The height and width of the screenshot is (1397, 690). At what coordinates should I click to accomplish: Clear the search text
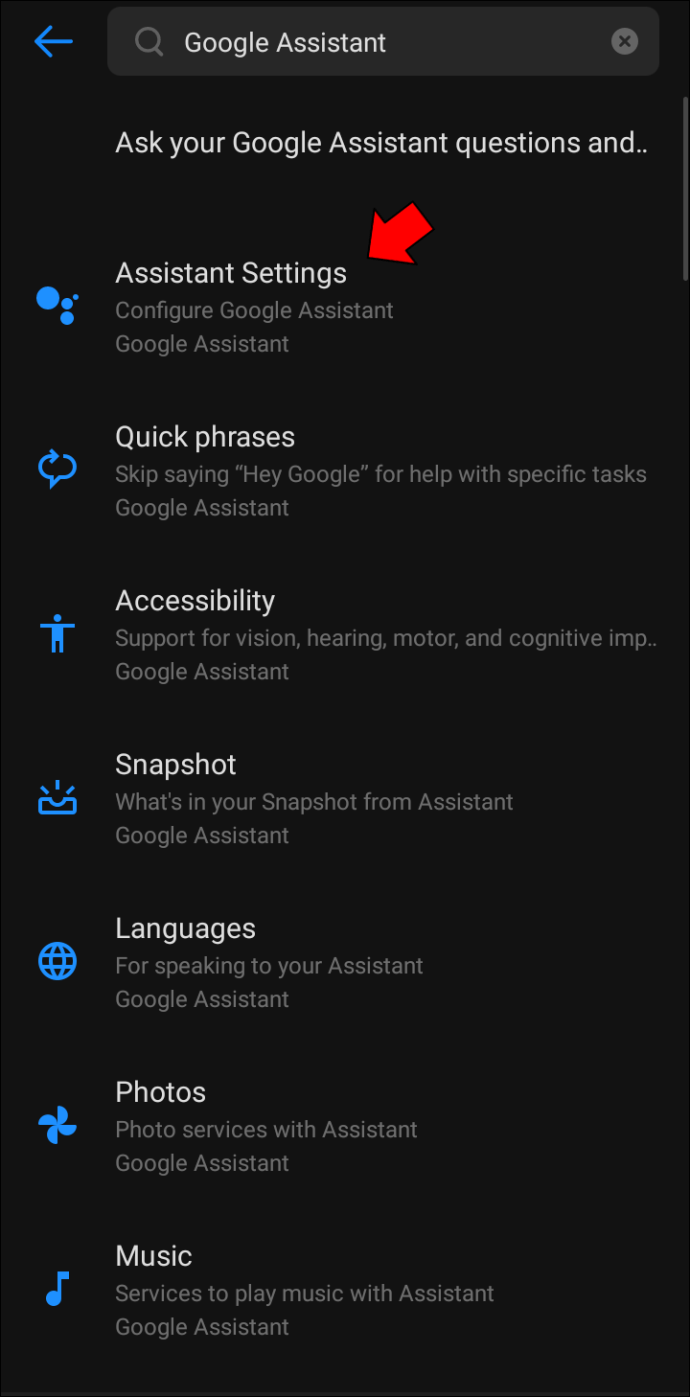[624, 42]
